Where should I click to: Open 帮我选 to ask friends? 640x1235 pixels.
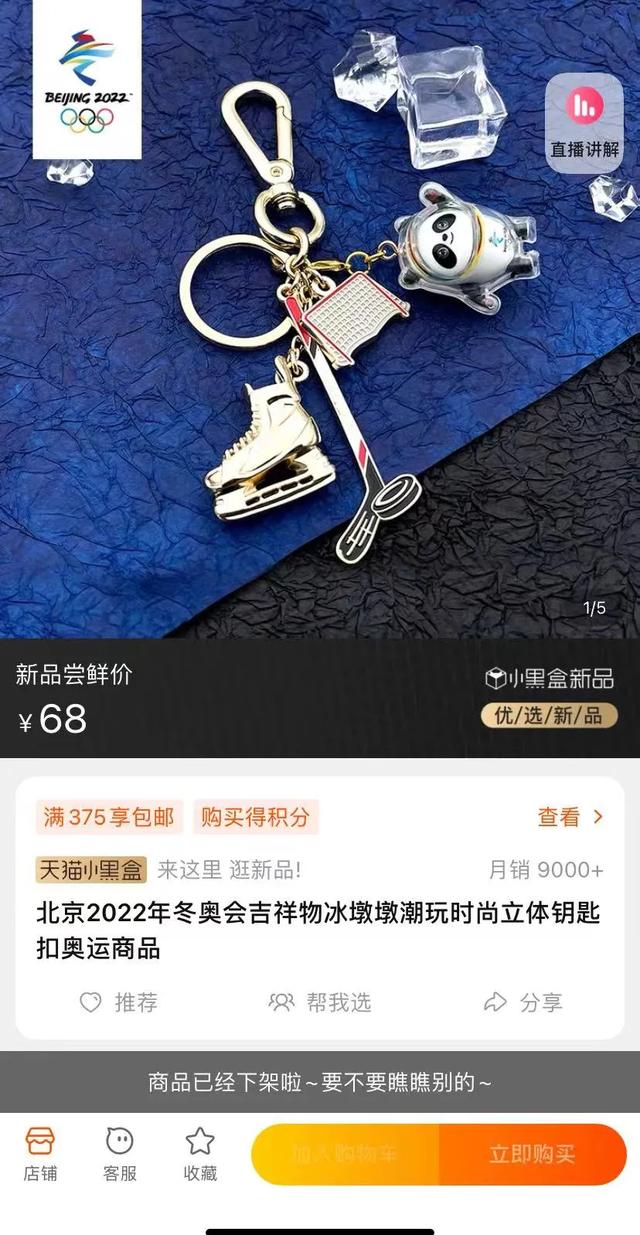coord(320,1002)
